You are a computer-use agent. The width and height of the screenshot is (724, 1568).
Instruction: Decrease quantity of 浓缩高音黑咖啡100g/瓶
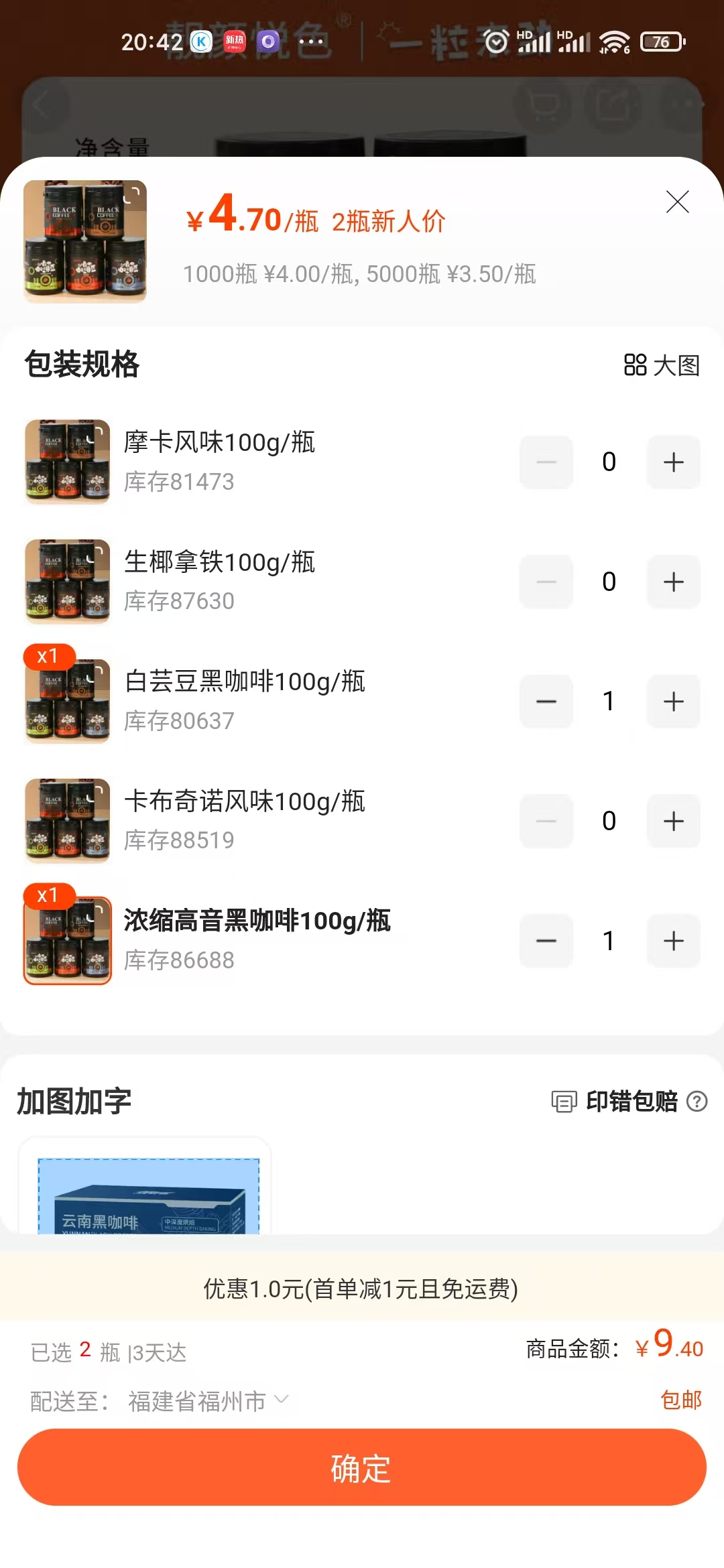tap(546, 941)
